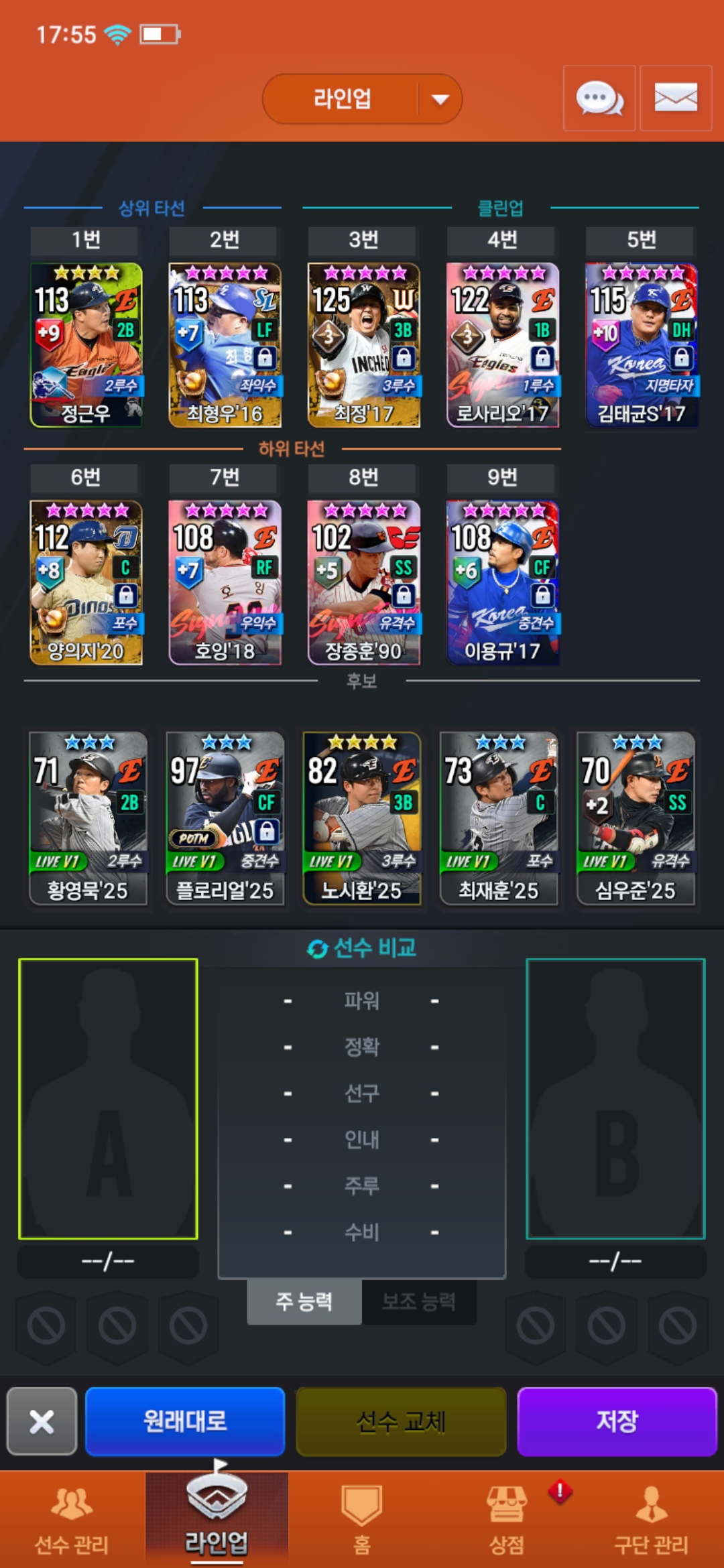Switch to the 보조 능력 tab
Viewport: 724px width, 1568px height.
[419, 1301]
